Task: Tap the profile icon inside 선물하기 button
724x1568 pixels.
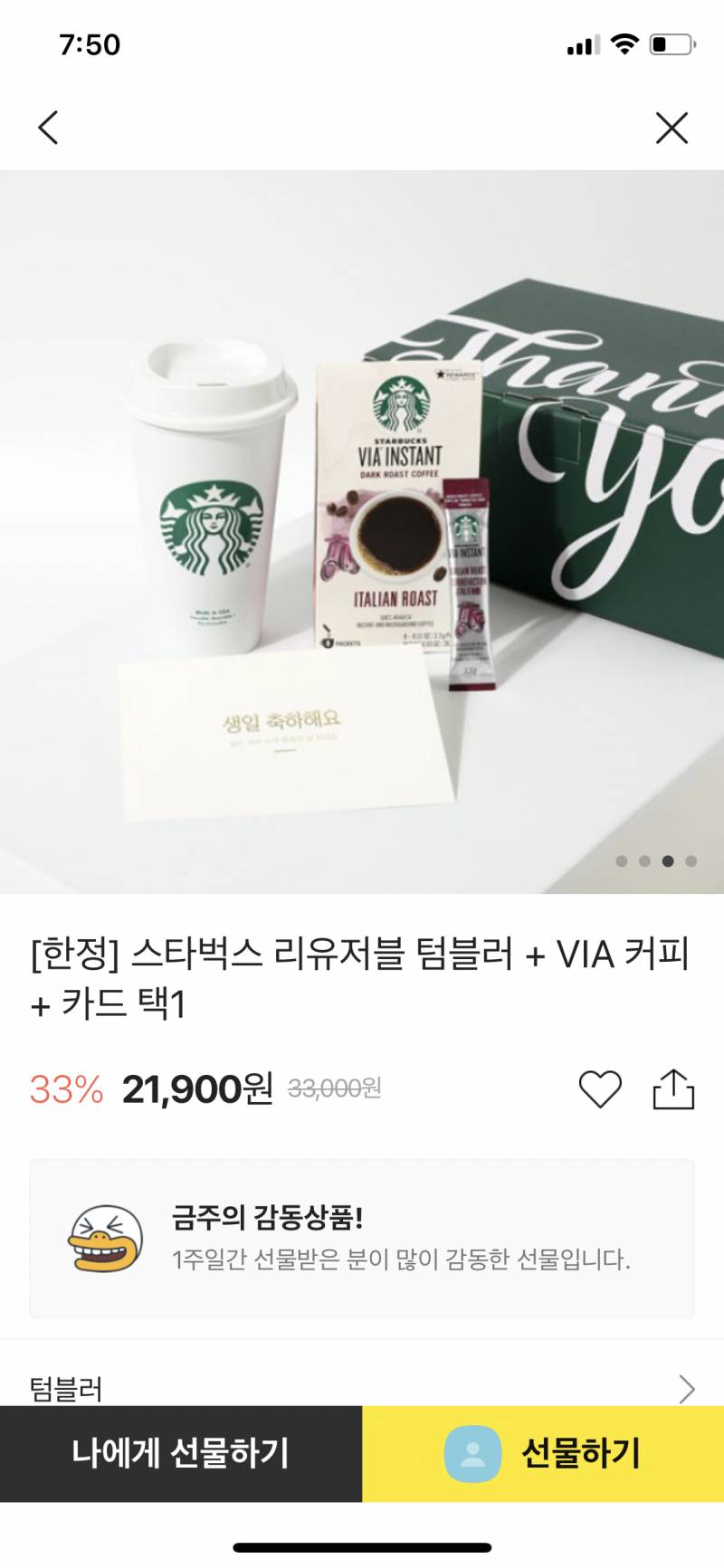Action: coord(469,1451)
